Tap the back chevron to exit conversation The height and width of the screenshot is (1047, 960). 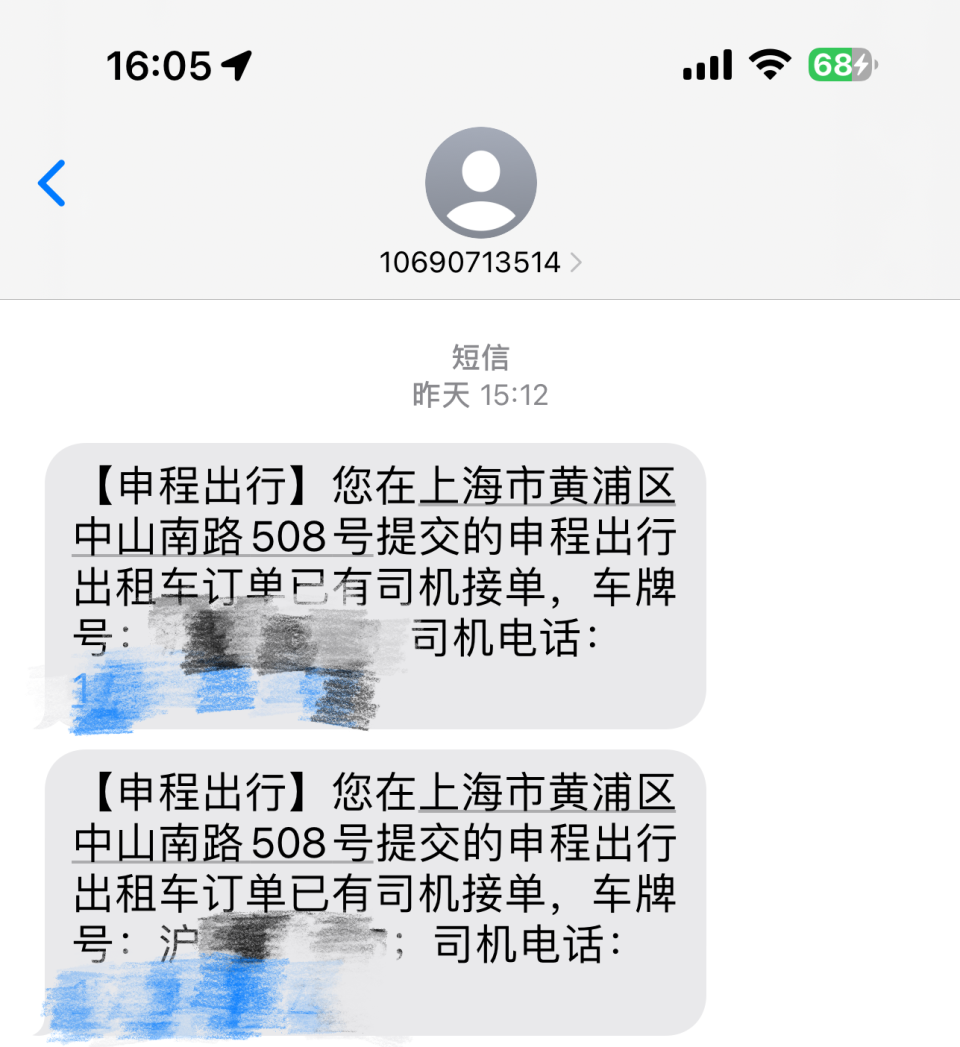point(50,183)
